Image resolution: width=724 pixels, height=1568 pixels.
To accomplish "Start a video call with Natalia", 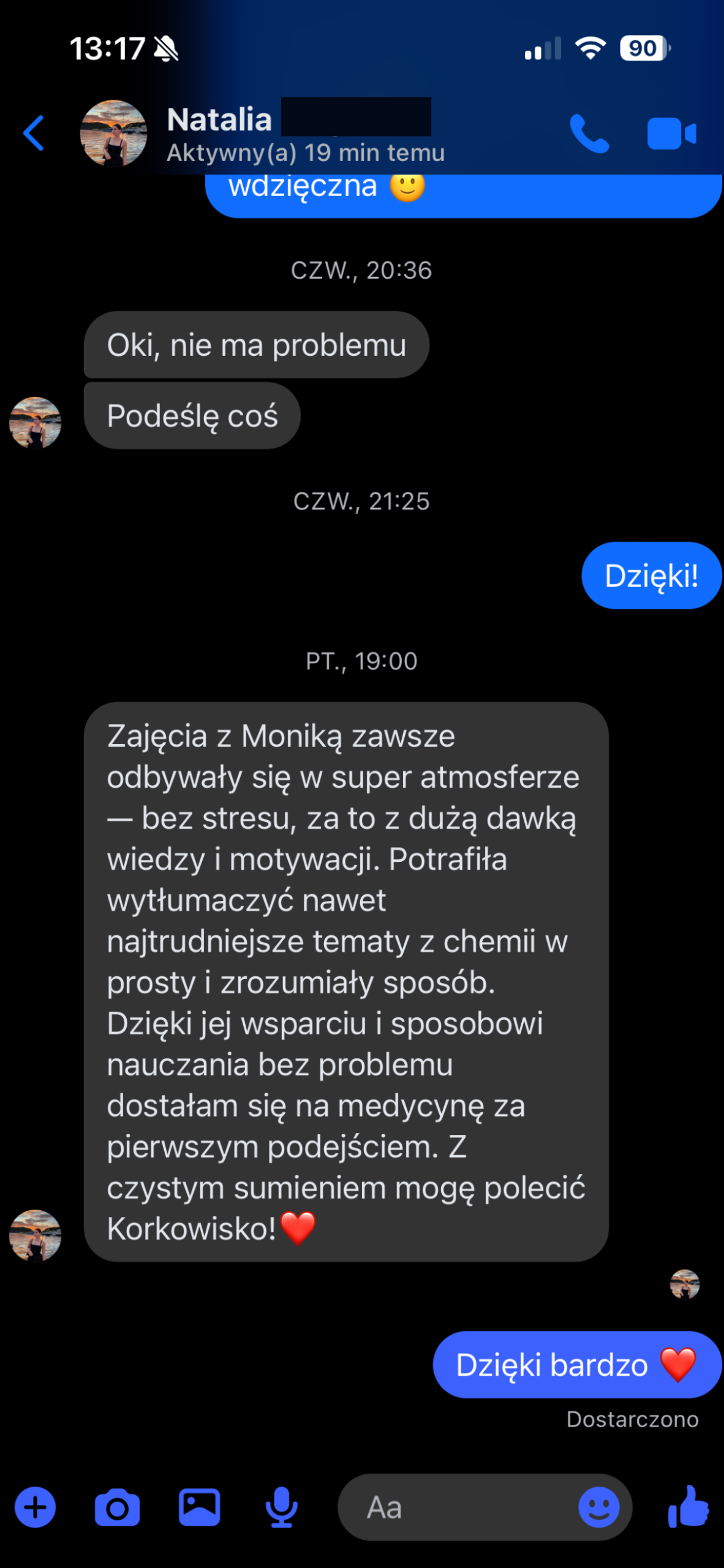I will 671,134.
